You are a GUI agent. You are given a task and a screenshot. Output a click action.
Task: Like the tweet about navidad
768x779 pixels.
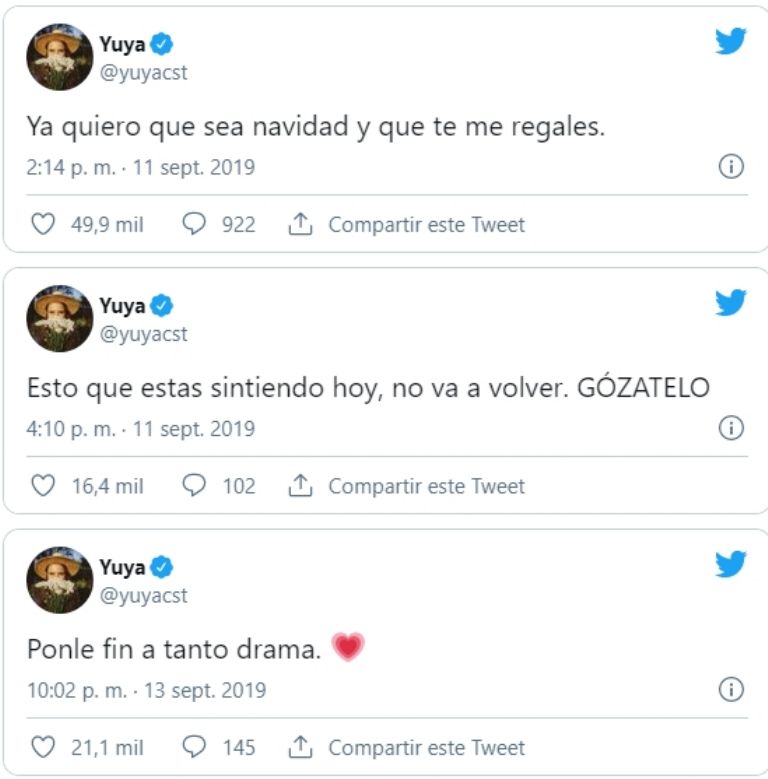point(43,224)
